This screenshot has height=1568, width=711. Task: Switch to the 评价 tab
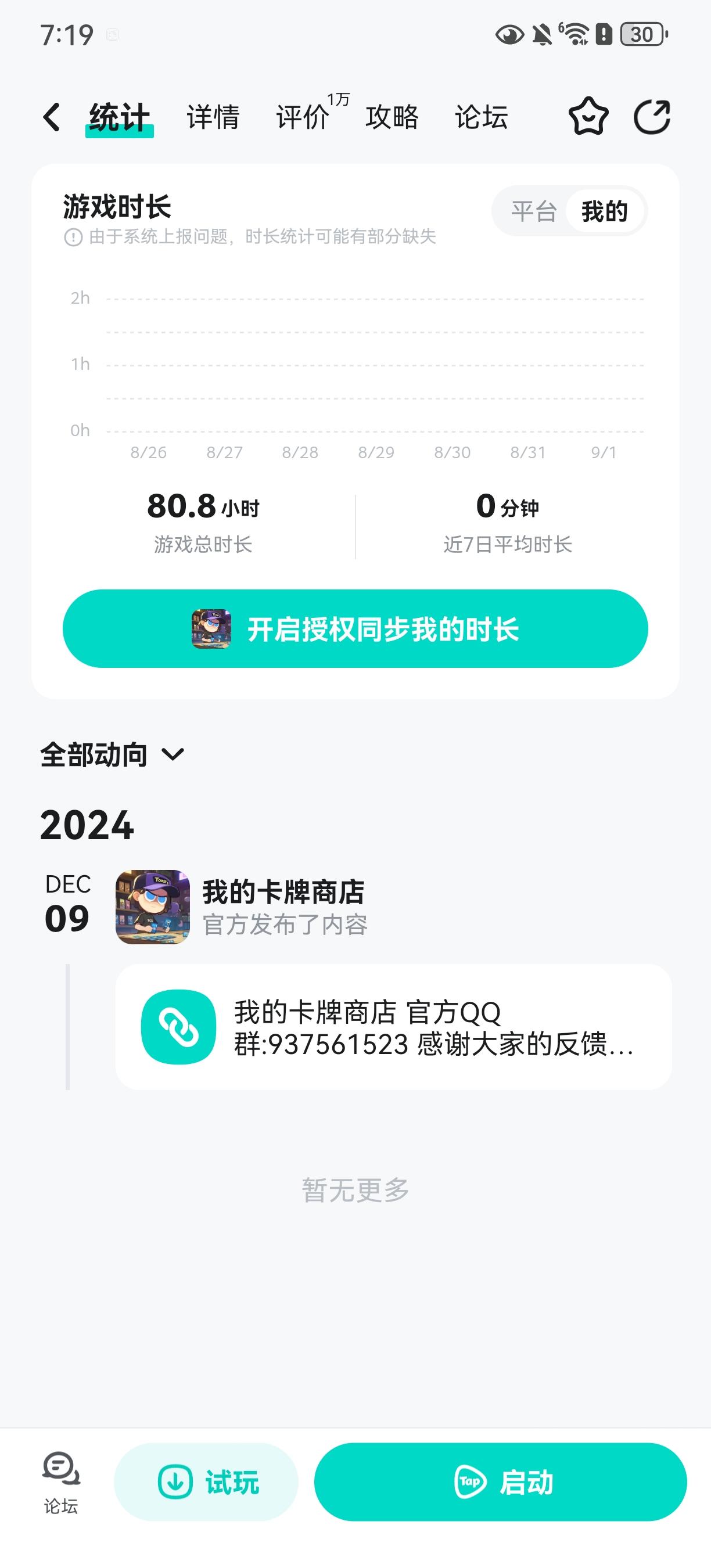pos(303,117)
